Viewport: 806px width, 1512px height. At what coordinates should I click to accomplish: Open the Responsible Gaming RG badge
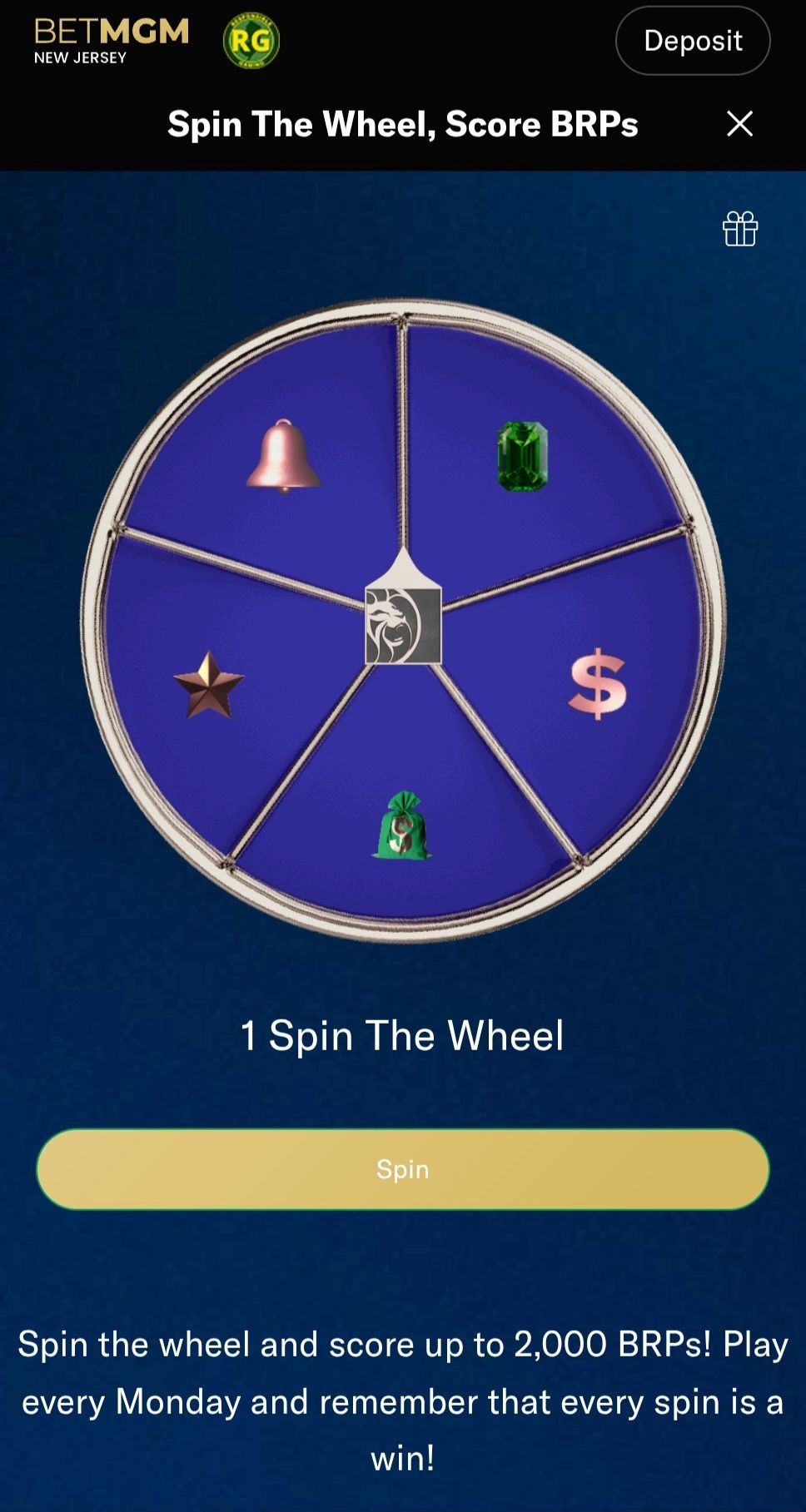tap(250, 39)
